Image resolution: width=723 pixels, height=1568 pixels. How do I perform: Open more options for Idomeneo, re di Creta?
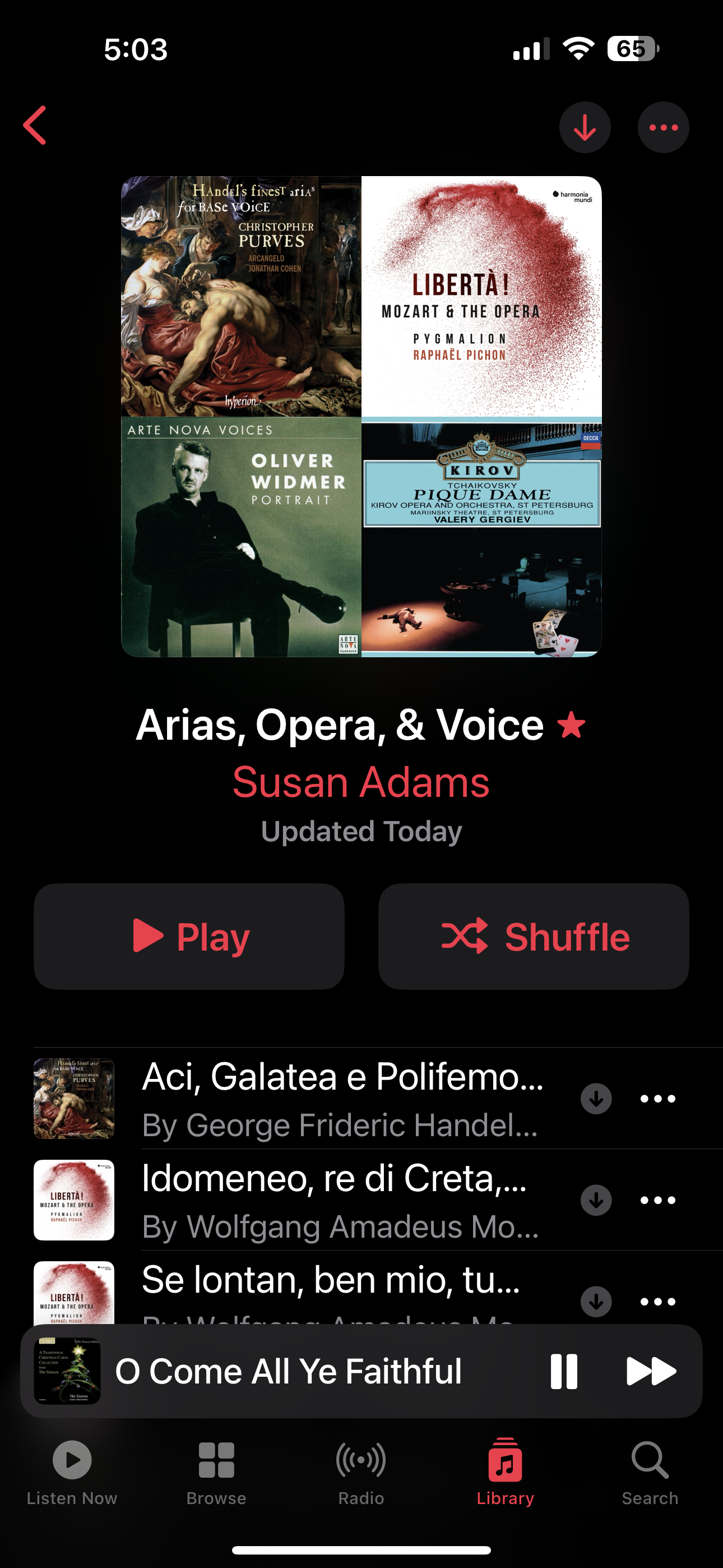[x=658, y=1200]
